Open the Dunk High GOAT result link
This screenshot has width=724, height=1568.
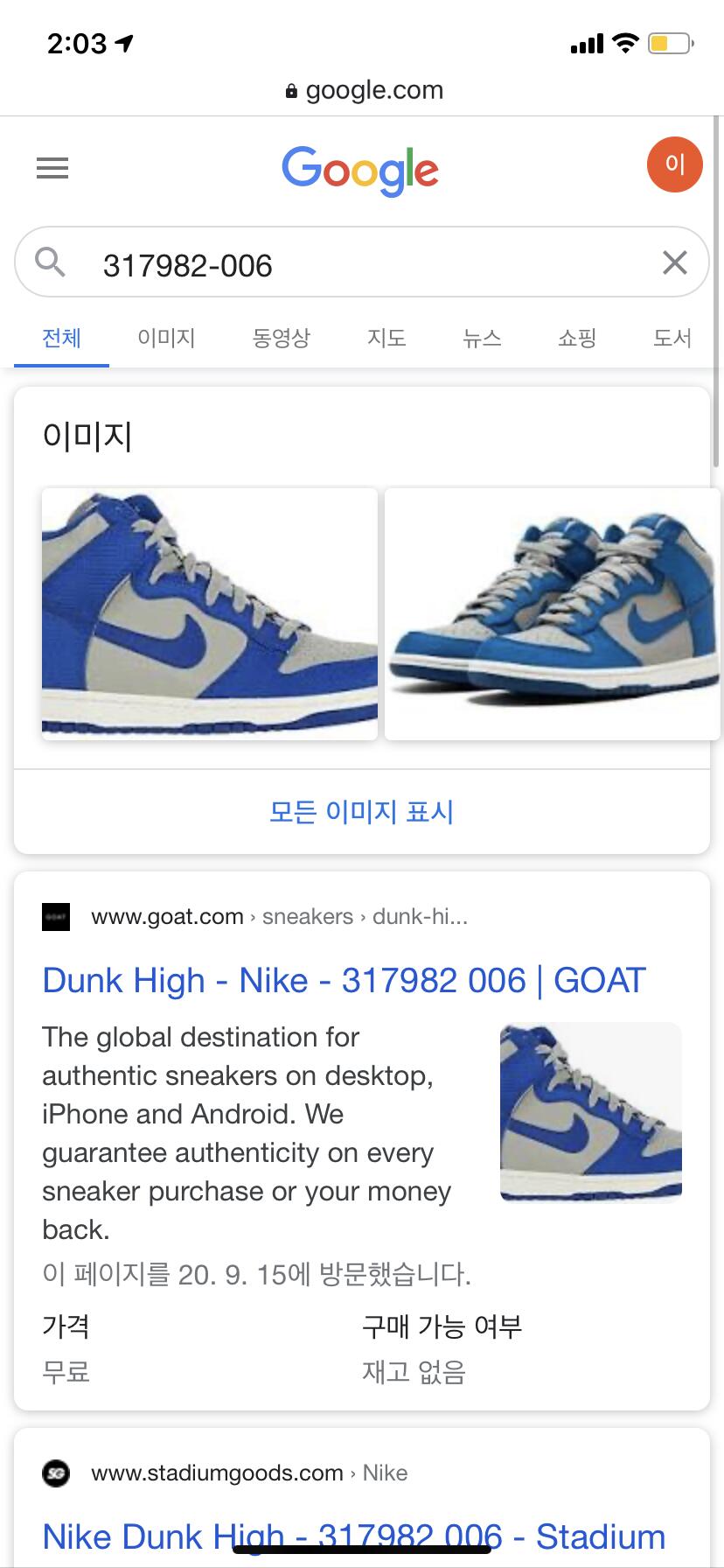344,981
